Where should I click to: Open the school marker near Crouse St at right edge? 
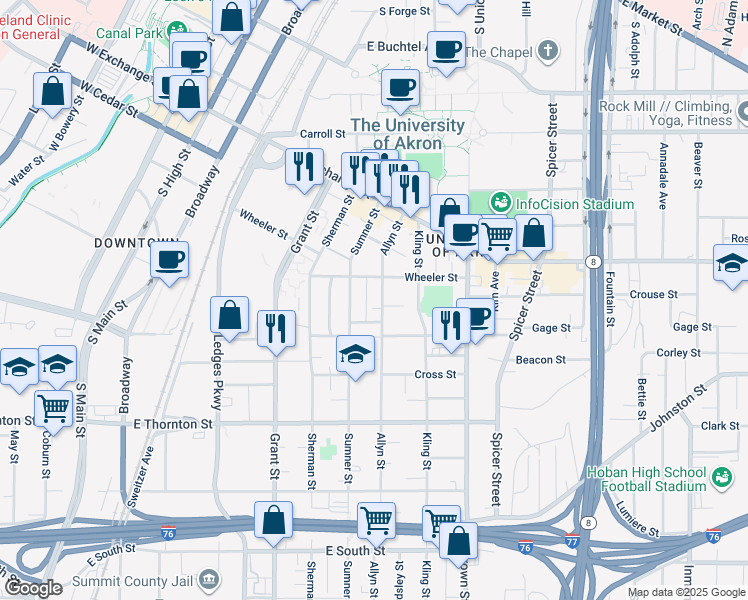pos(732,264)
